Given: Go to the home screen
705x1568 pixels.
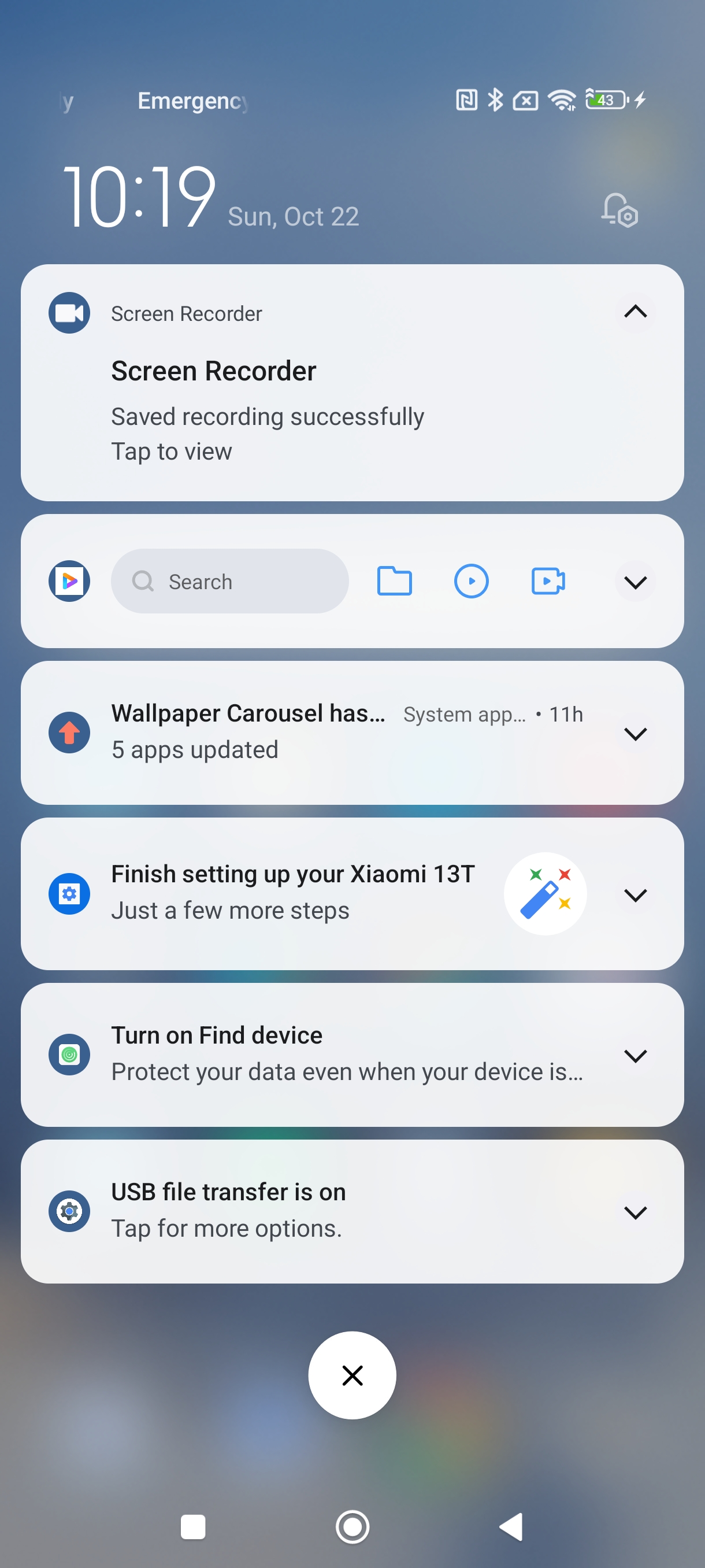Looking at the screenshot, I should (352, 1526).
